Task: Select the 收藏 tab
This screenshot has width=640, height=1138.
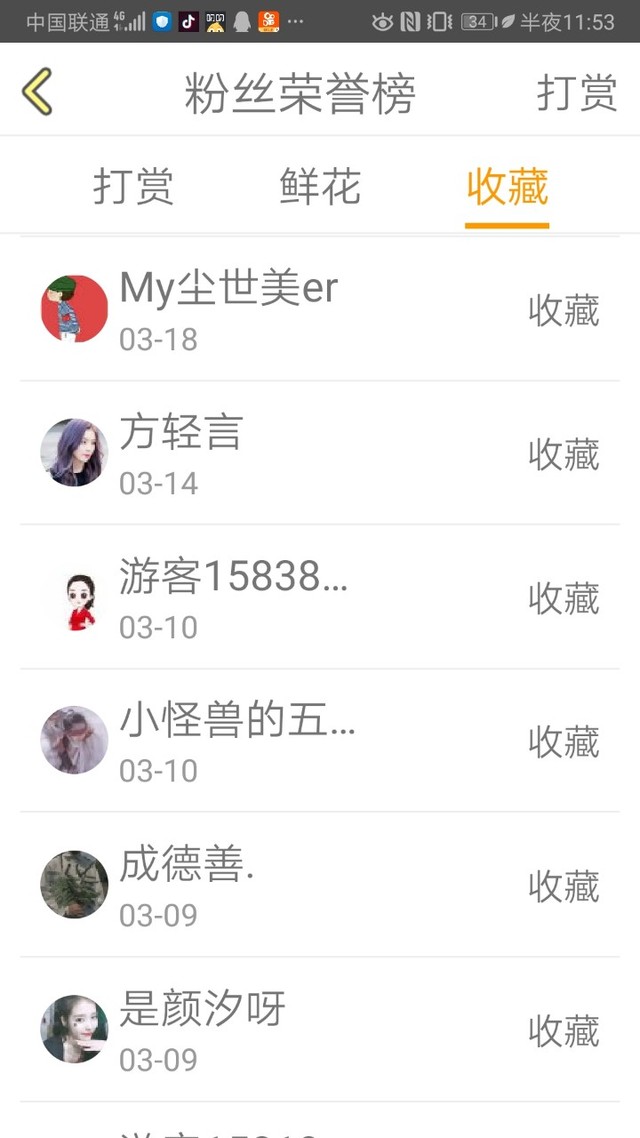Action: click(507, 187)
